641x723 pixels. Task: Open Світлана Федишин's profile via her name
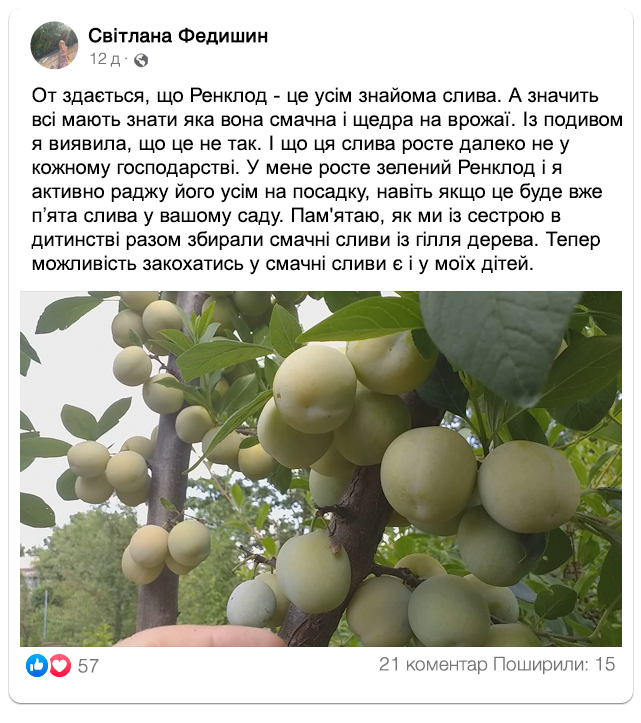(x=178, y=36)
